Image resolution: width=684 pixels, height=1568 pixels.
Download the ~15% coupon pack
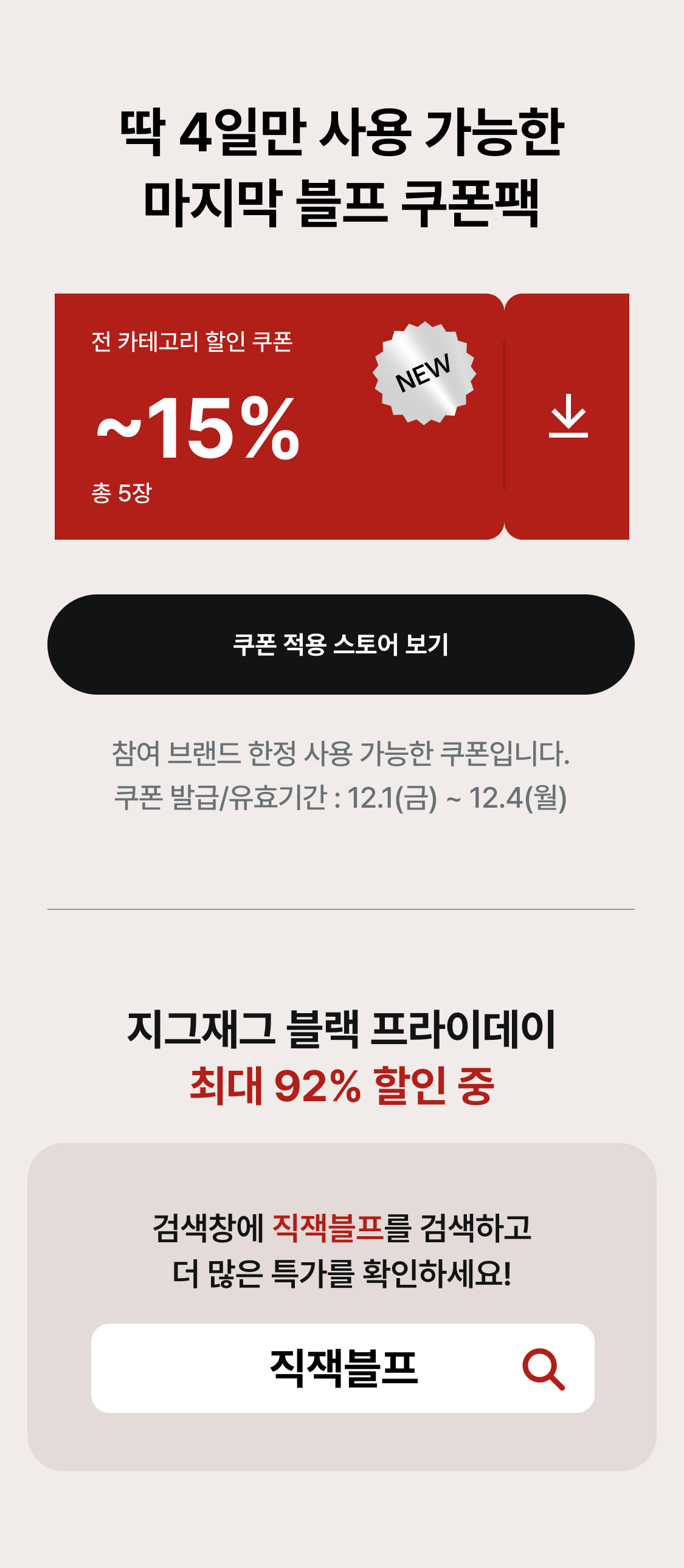click(x=567, y=416)
